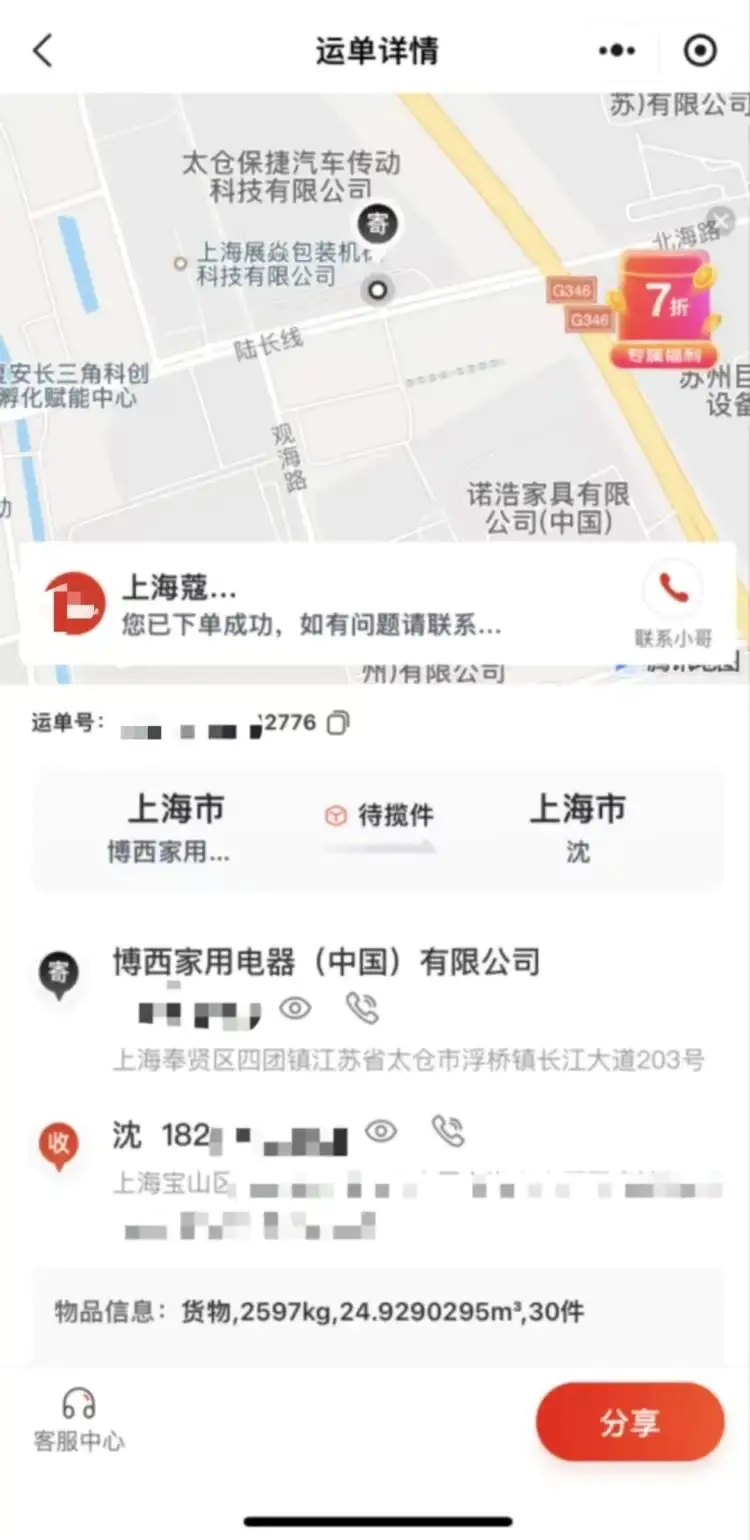Tap the red 分享 share button
Viewport: 750px width, 1540px height.
(629, 1421)
